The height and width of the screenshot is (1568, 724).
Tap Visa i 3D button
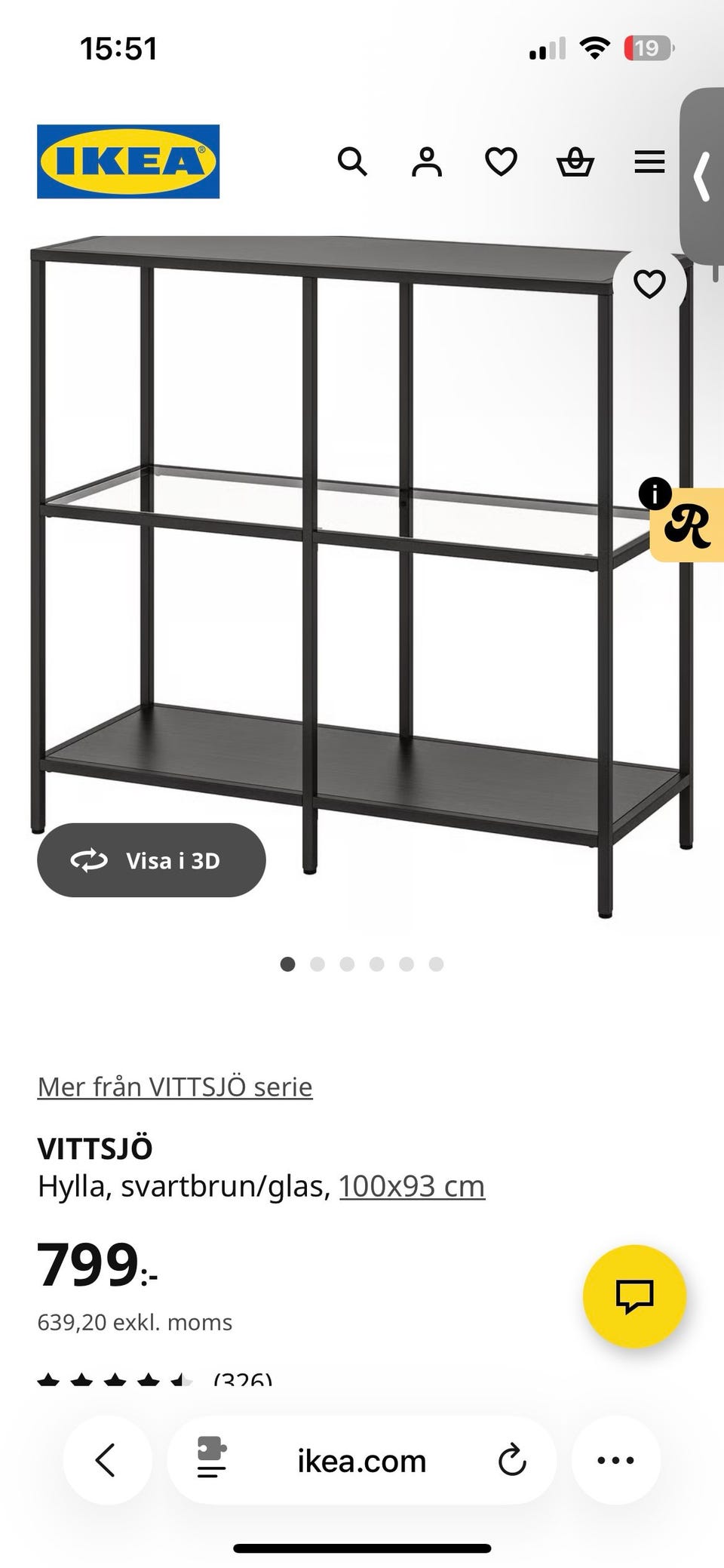point(152,860)
